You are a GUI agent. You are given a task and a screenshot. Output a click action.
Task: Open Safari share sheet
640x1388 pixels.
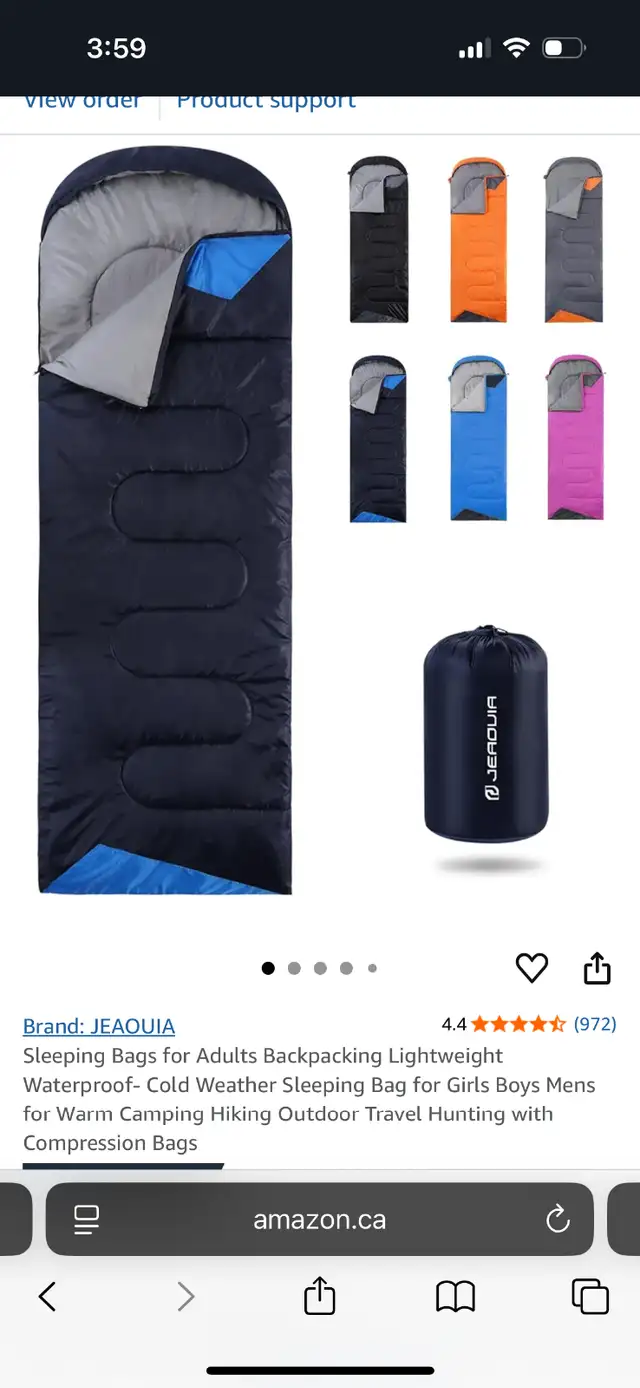pyautogui.click(x=319, y=1296)
